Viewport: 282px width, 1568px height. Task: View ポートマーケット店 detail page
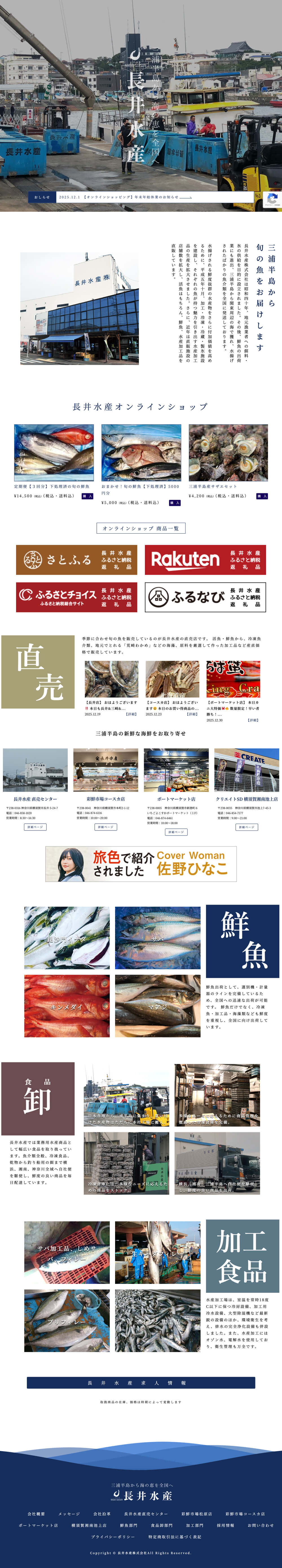click(x=176, y=832)
